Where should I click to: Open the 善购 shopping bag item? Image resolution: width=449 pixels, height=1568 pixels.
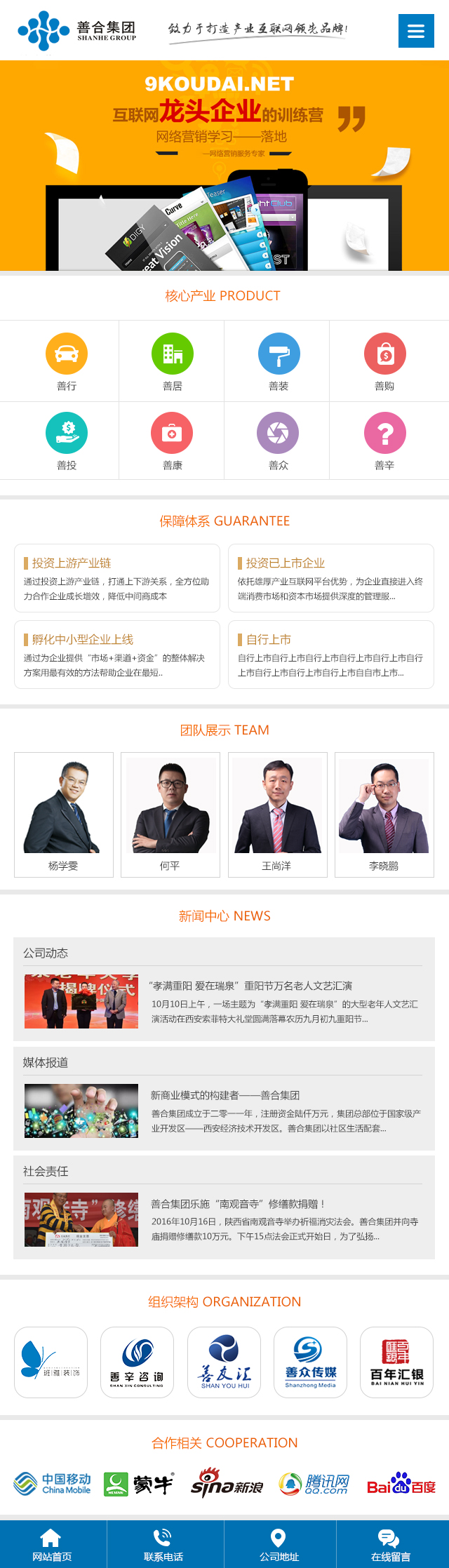point(384,361)
